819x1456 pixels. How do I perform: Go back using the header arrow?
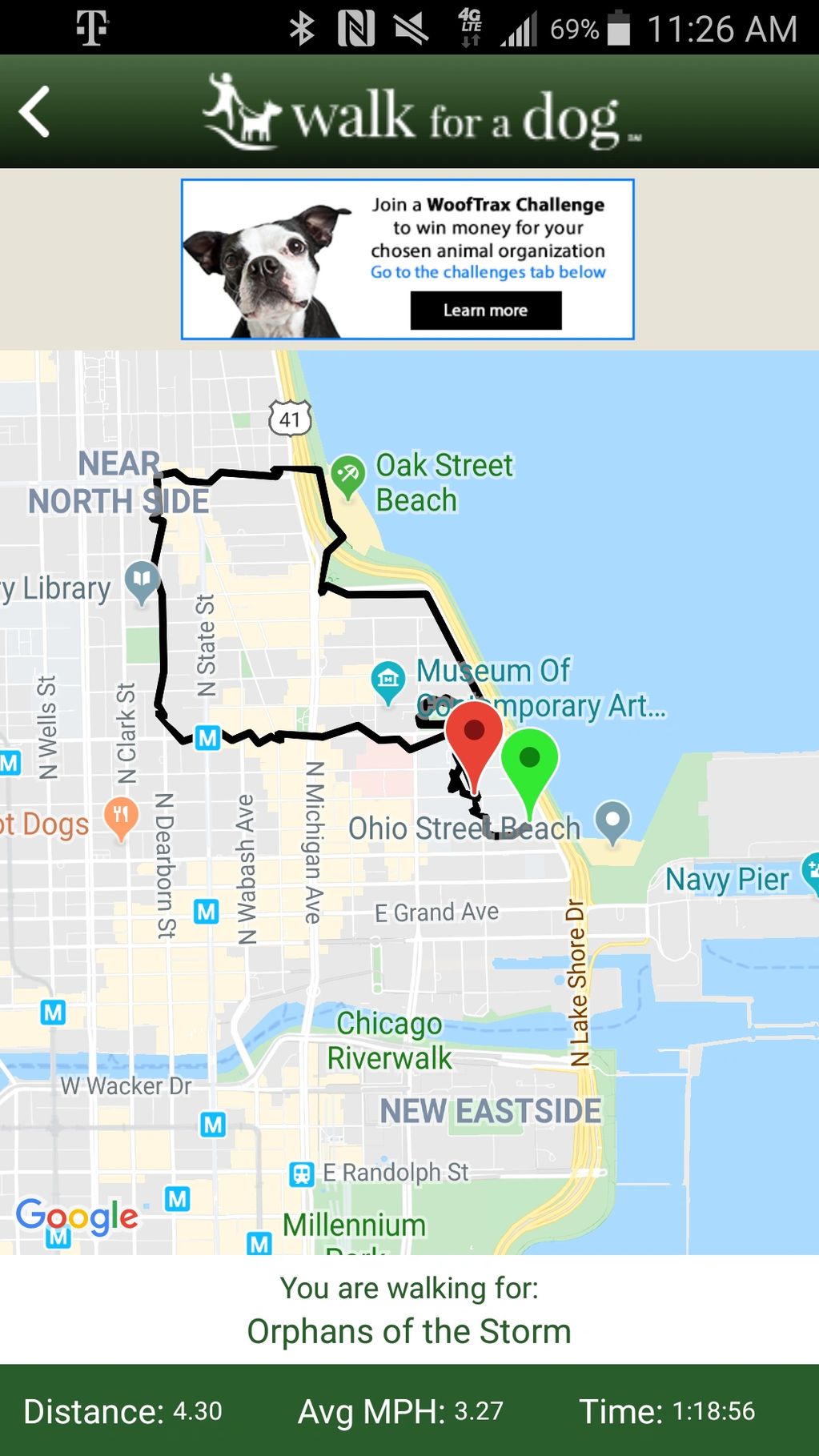click(35, 111)
